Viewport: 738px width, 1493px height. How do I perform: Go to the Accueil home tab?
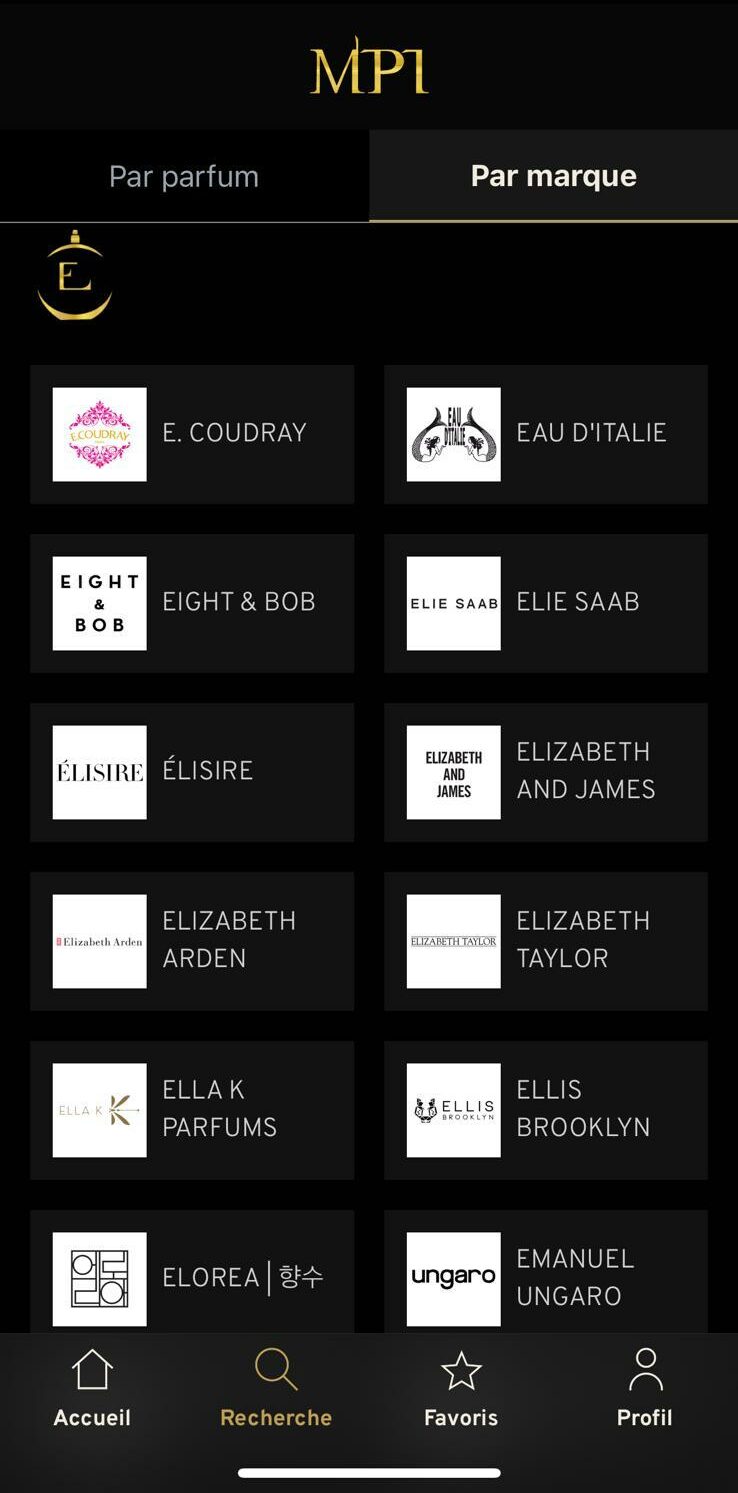[x=92, y=1388]
